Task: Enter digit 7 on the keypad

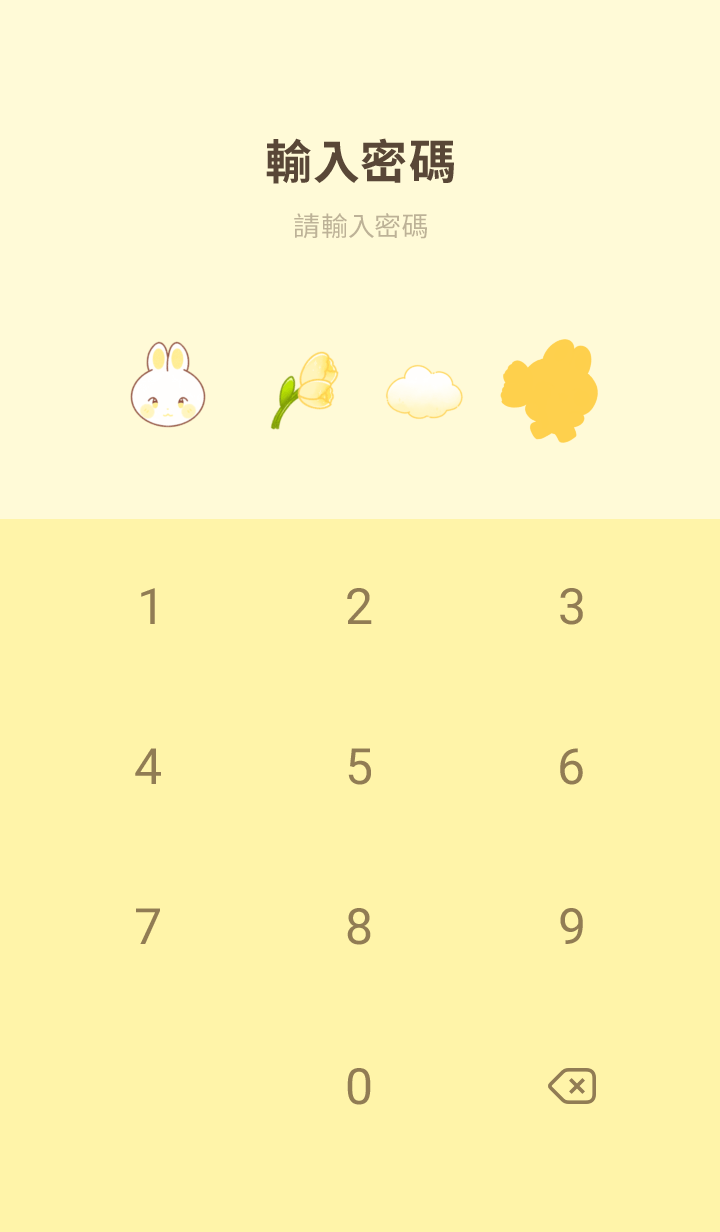Action: [x=148, y=927]
